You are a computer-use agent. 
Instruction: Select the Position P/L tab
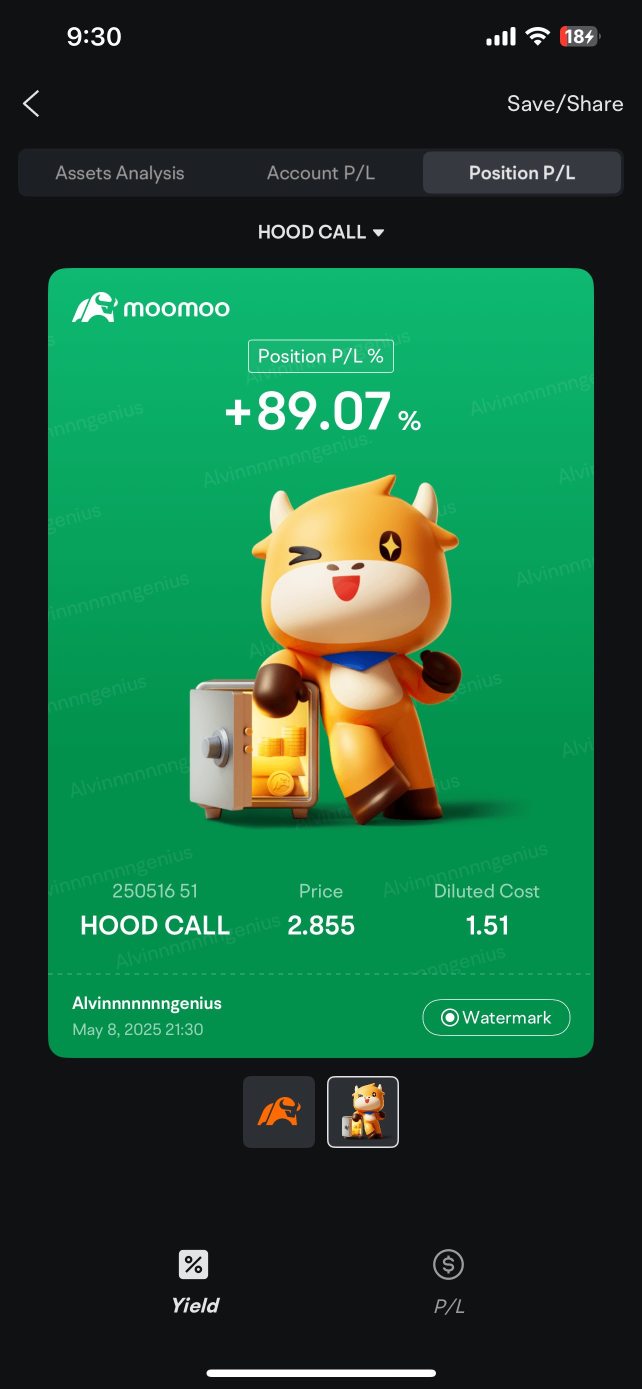tap(522, 173)
